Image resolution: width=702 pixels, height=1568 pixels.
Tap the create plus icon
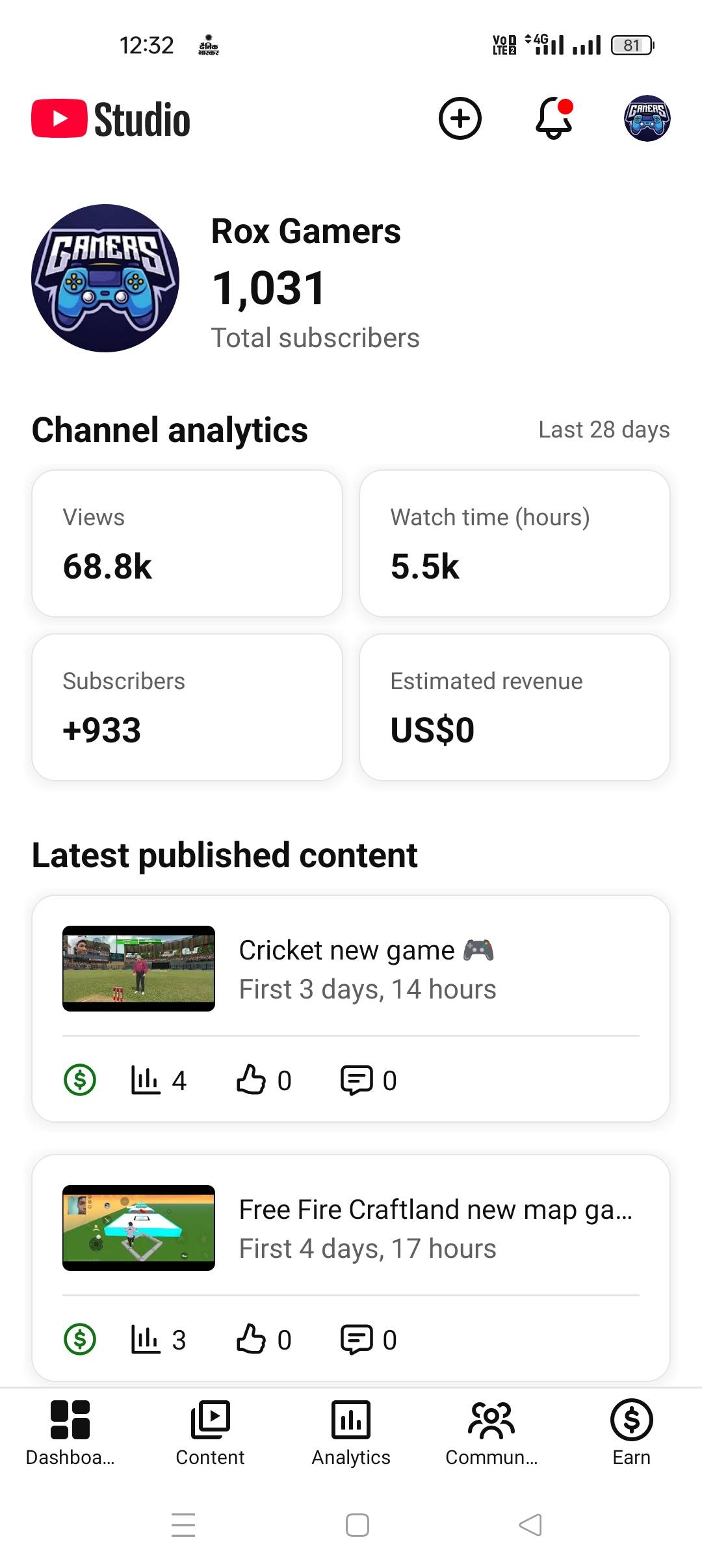pos(460,118)
